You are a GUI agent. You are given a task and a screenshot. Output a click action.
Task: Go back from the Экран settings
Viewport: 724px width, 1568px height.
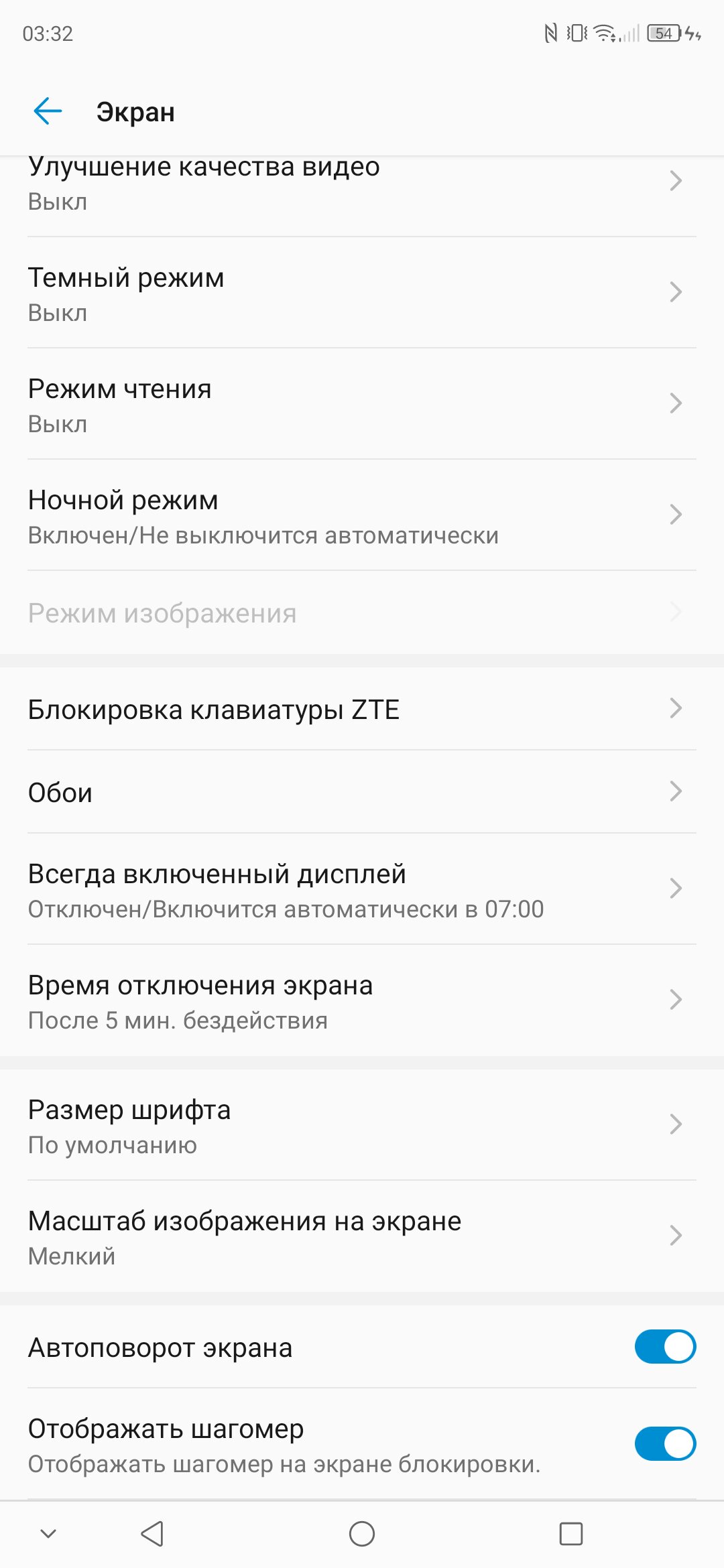[x=48, y=111]
